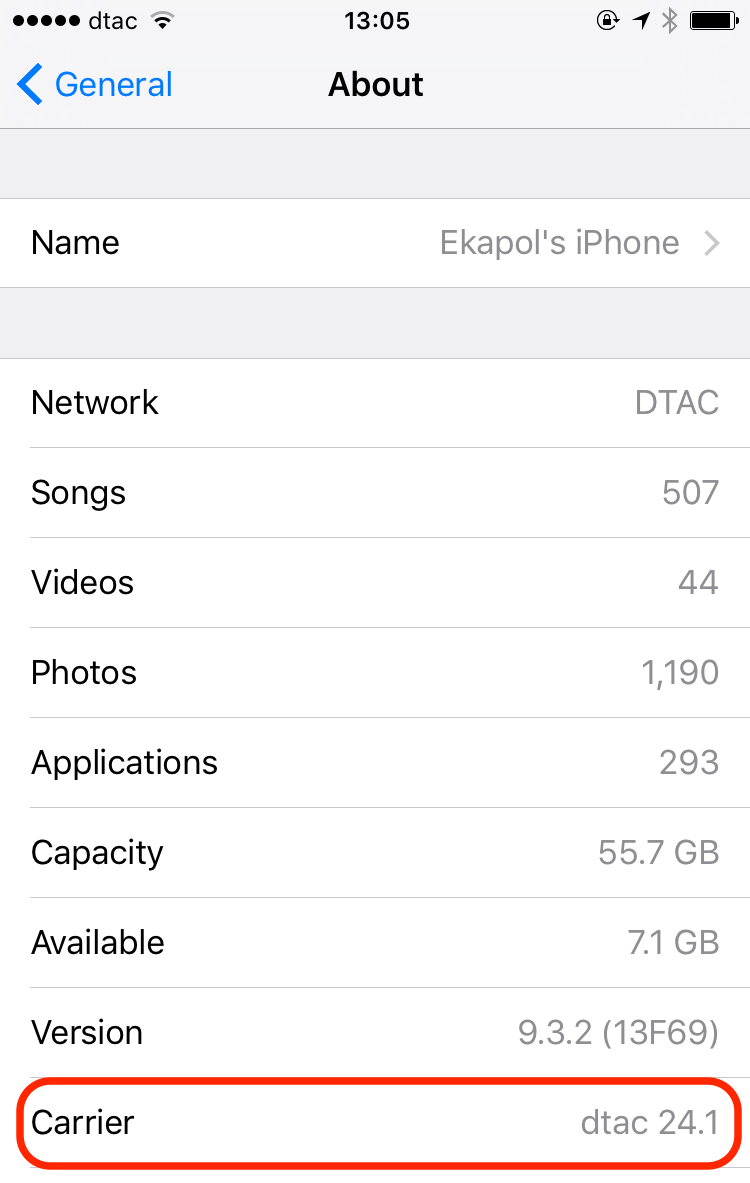The height and width of the screenshot is (1183, 750).
Task: Open the Name row to rename the iPhone
Action: 375,243
